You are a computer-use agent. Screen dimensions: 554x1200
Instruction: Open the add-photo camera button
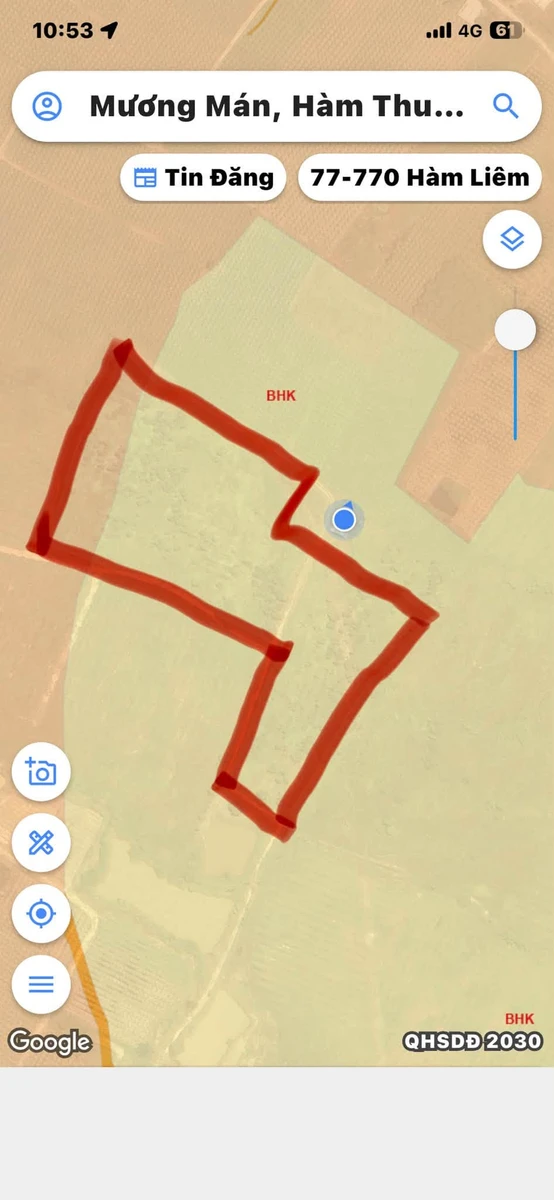click(41, 772)
